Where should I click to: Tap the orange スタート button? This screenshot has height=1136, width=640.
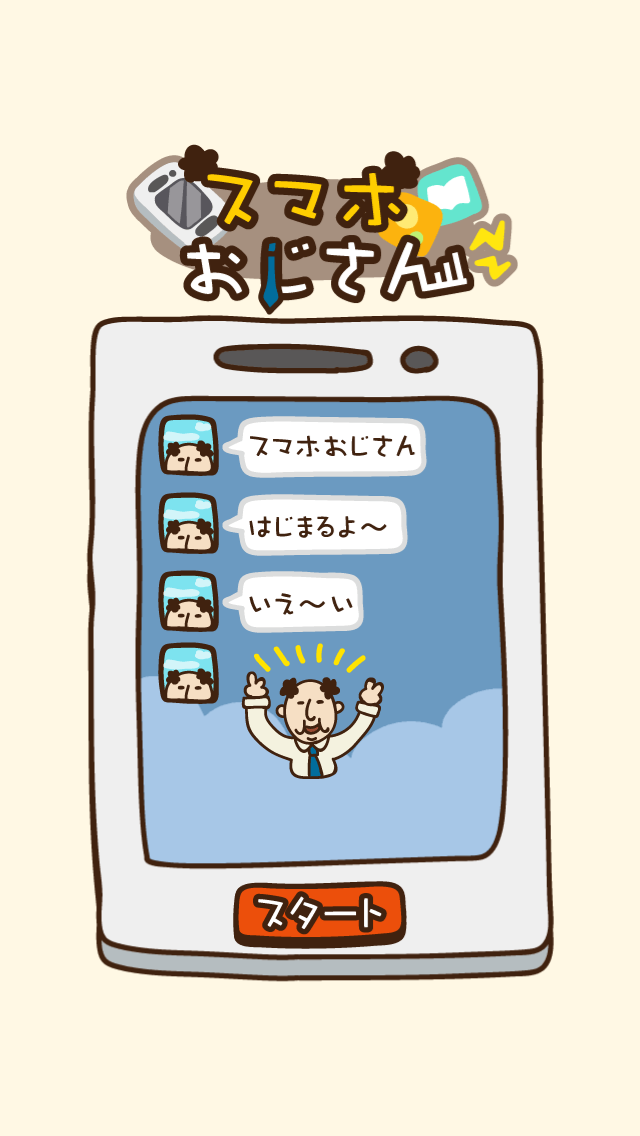pyautogui.click(x=319, y=914)
